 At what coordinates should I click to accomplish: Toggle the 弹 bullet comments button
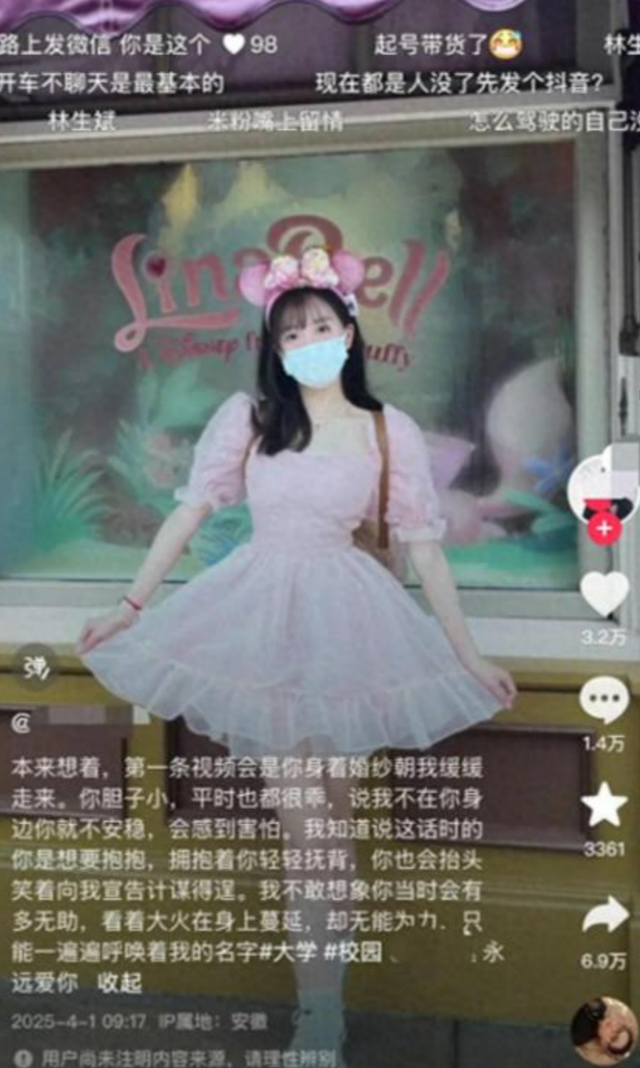click(x=36, y=667)
